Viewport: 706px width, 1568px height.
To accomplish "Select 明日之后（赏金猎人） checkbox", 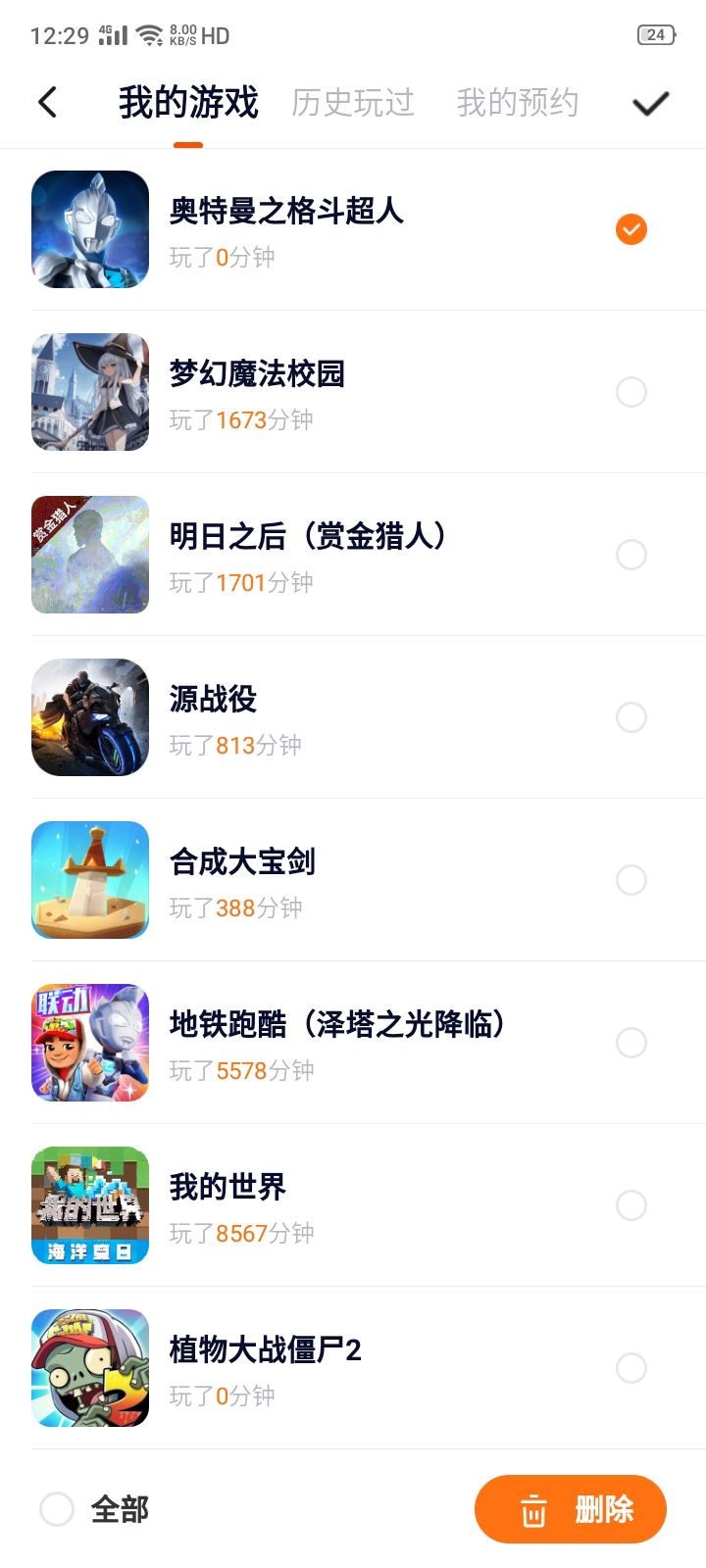I will click(x=631, y=555).
